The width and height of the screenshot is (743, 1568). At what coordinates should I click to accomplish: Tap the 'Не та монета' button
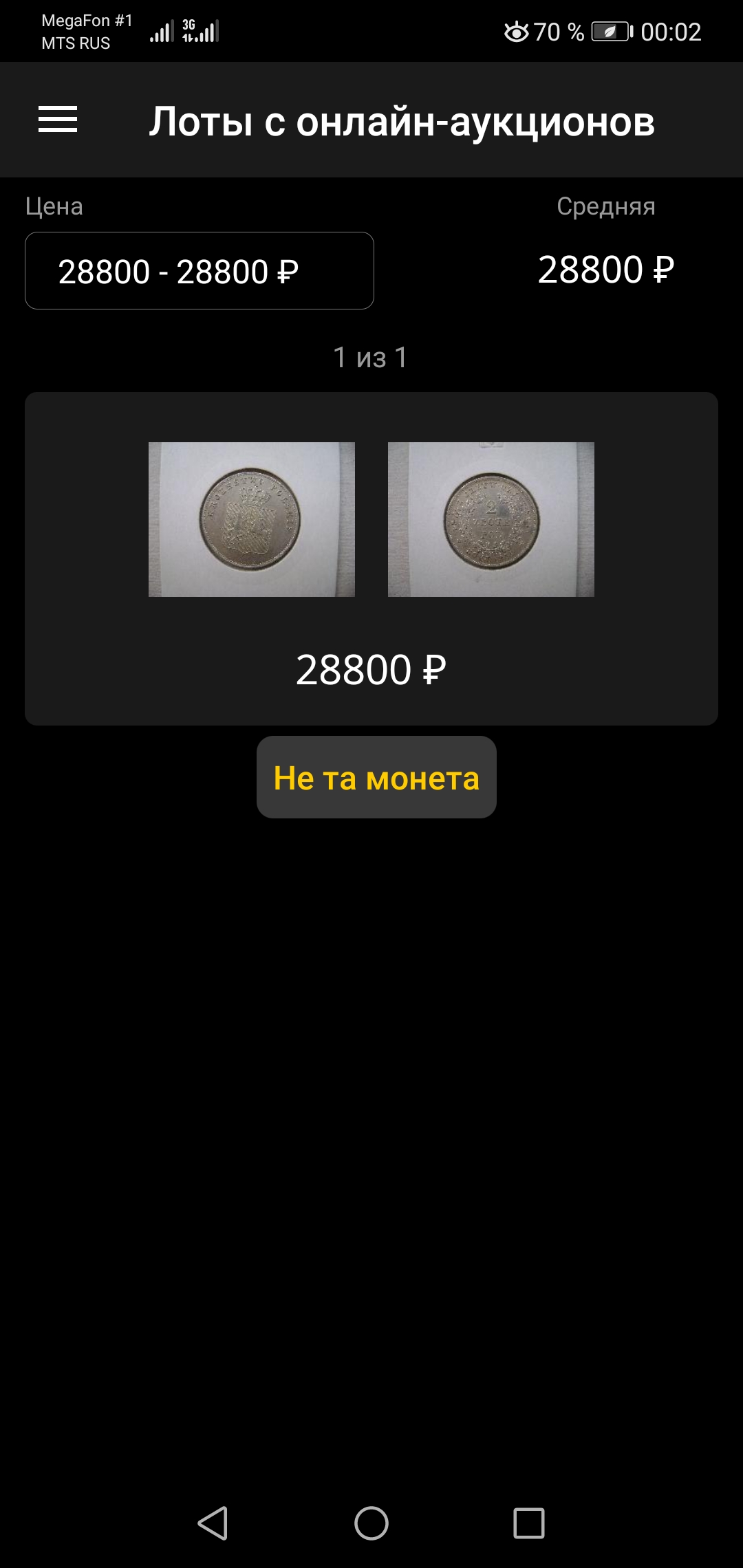pyautogui.click(x=376, y=777)
